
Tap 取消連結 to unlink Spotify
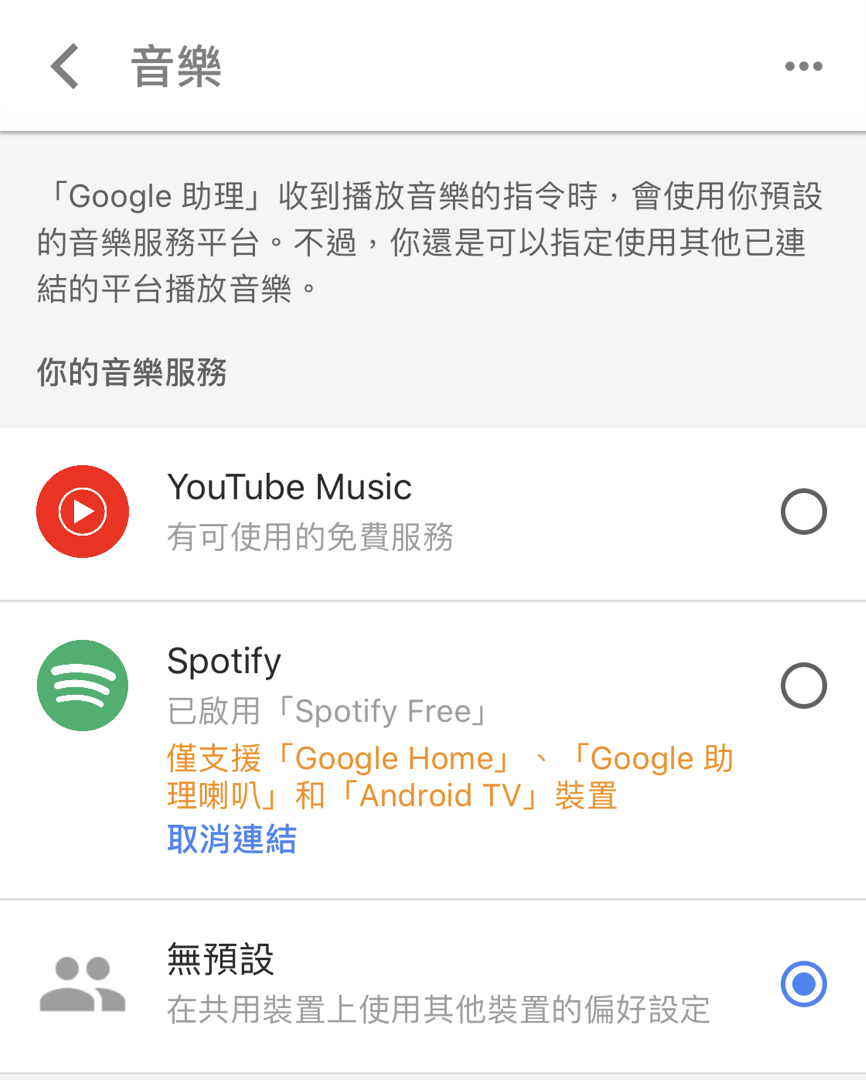[x=232, y=839]
